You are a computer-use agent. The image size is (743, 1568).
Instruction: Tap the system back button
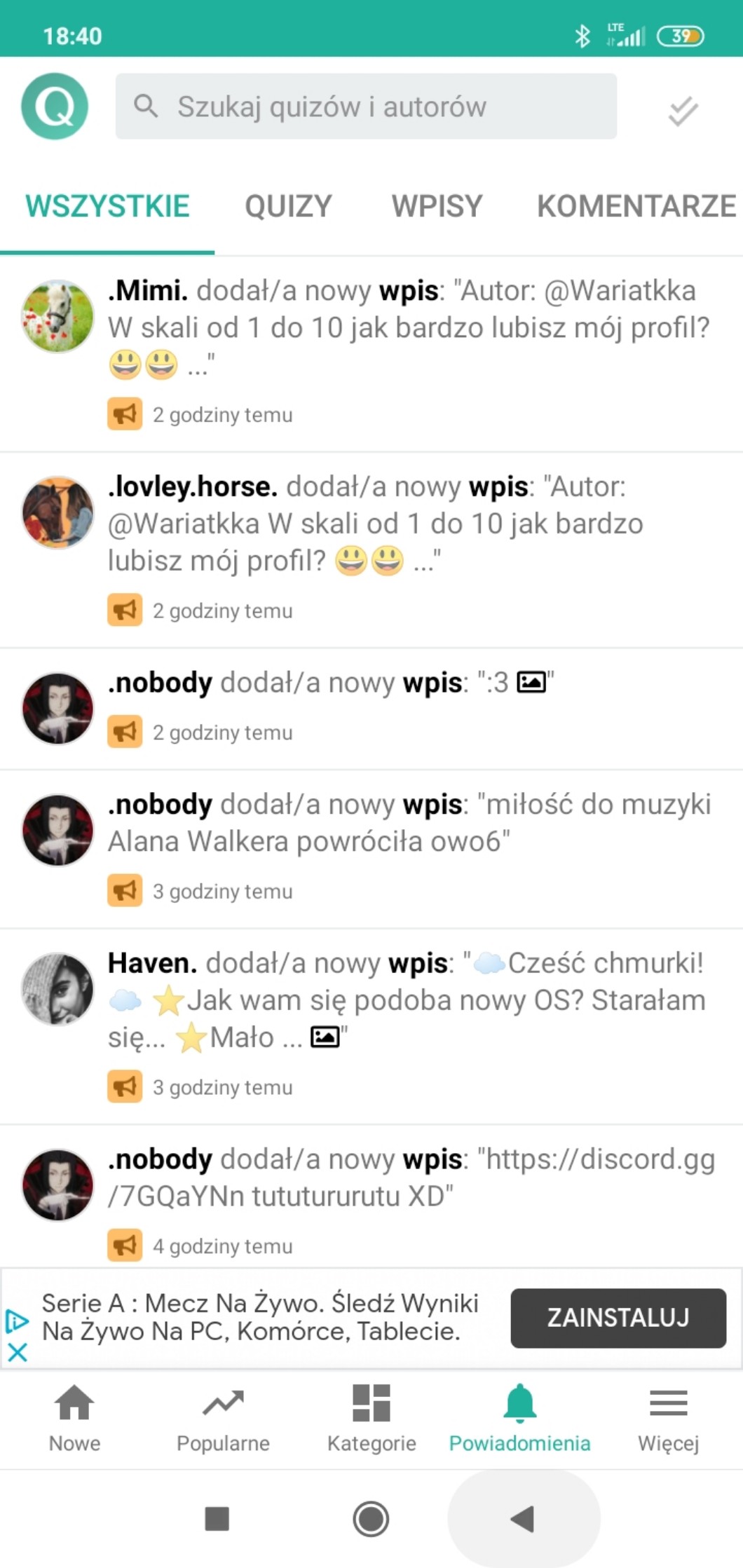[523, 1519]
